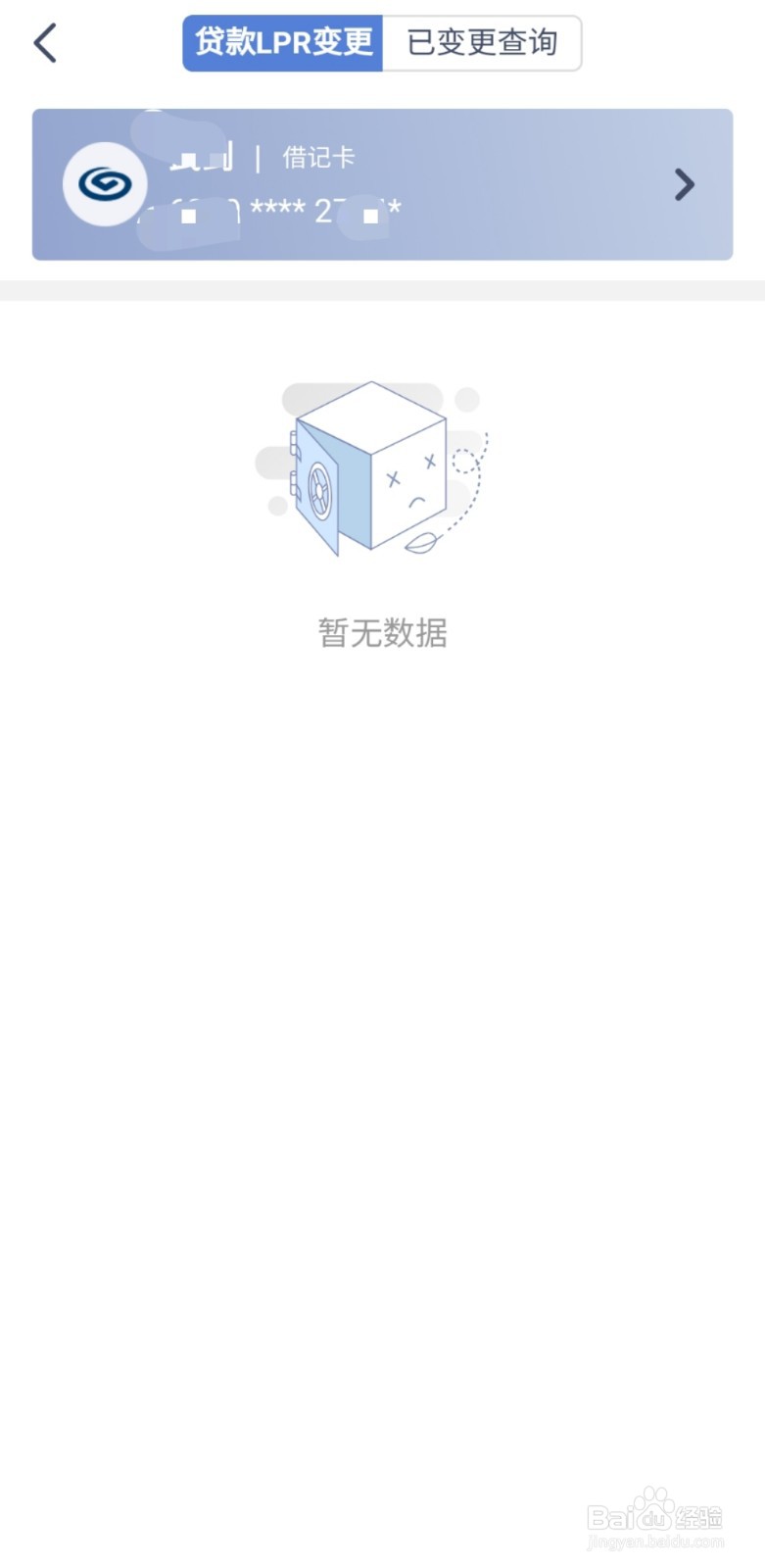Tap the bank logo on the card
The width and height of the screenshot is (765, 1568).
point(104,183)
